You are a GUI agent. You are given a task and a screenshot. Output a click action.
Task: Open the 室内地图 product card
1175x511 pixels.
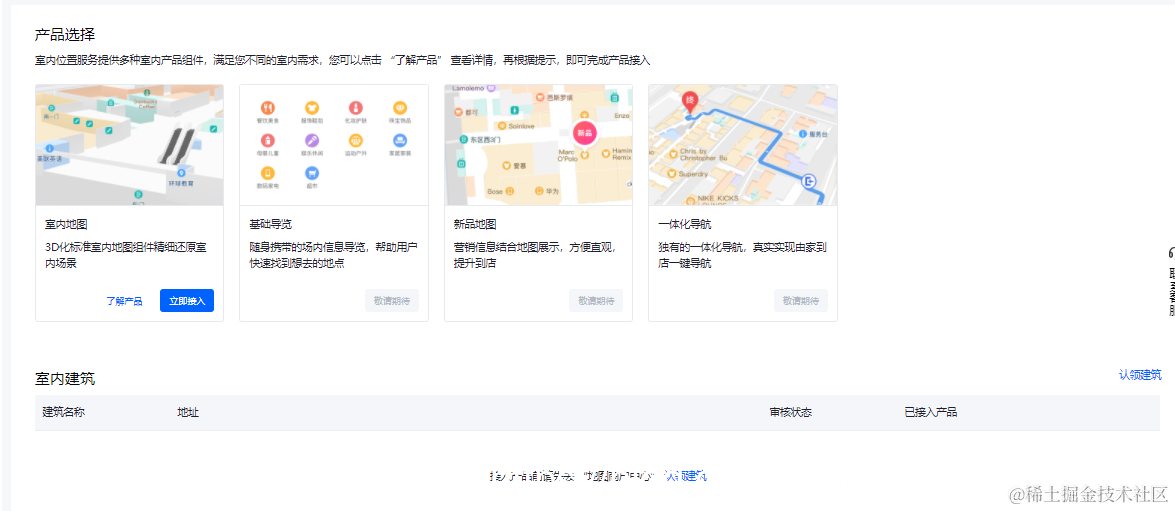(129, 146)
